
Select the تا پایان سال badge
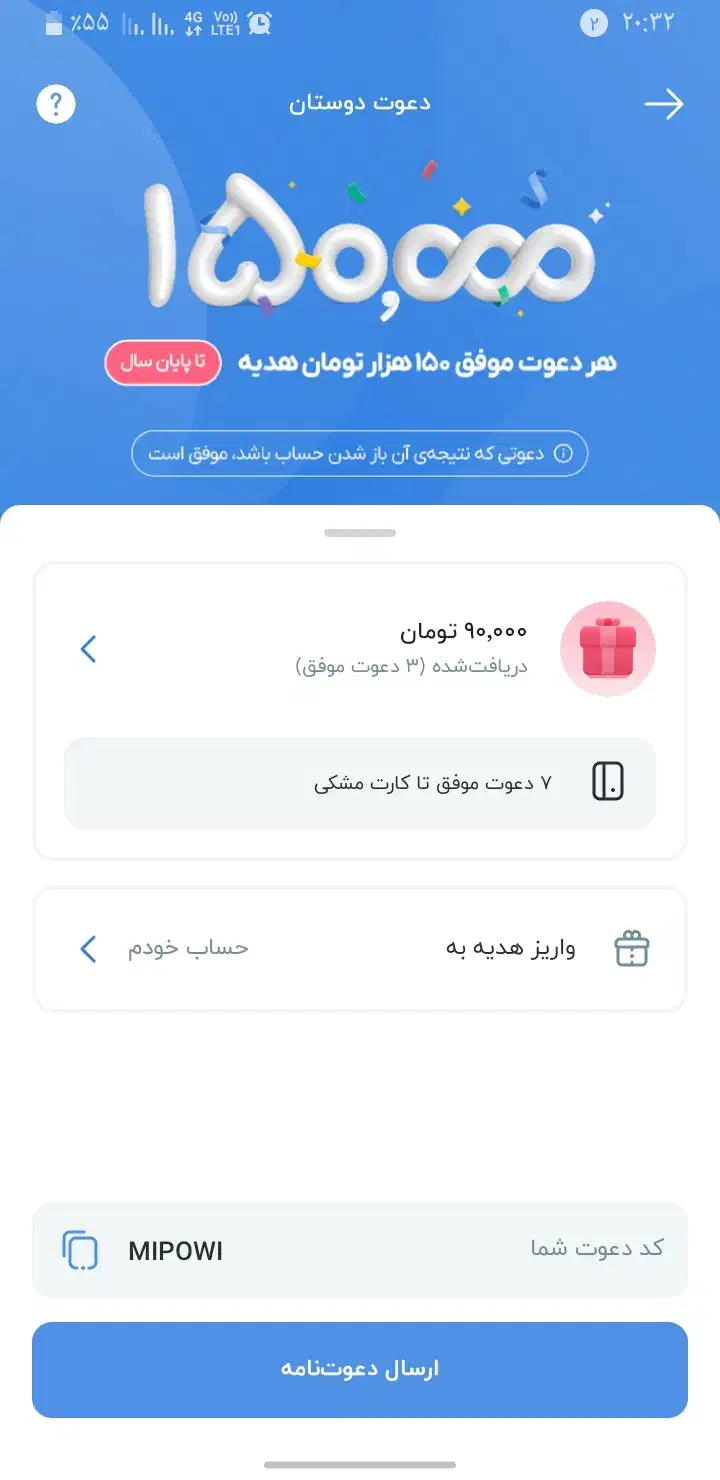tap(162, 362)
